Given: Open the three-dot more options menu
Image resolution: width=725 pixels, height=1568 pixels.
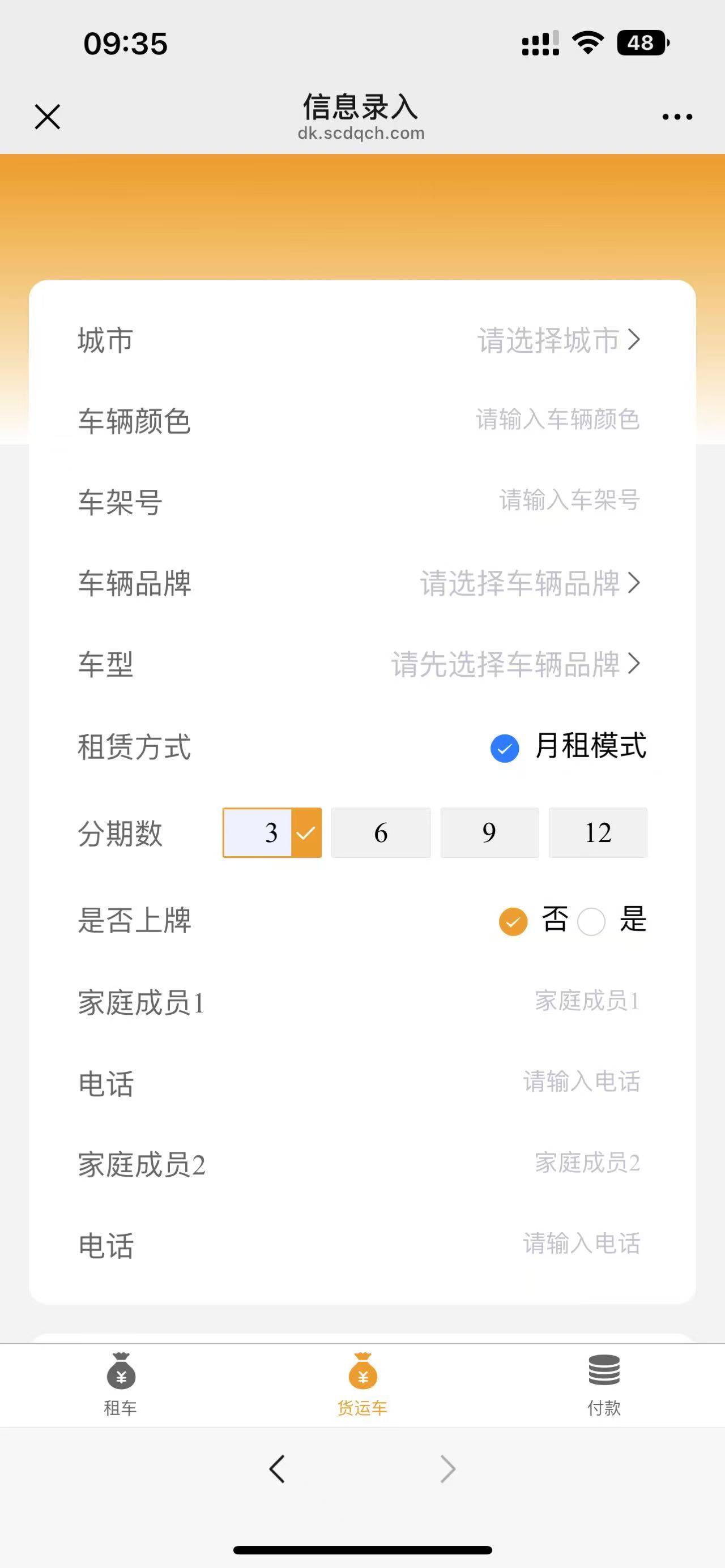Looking at the screenshot, I should (677, 117).
